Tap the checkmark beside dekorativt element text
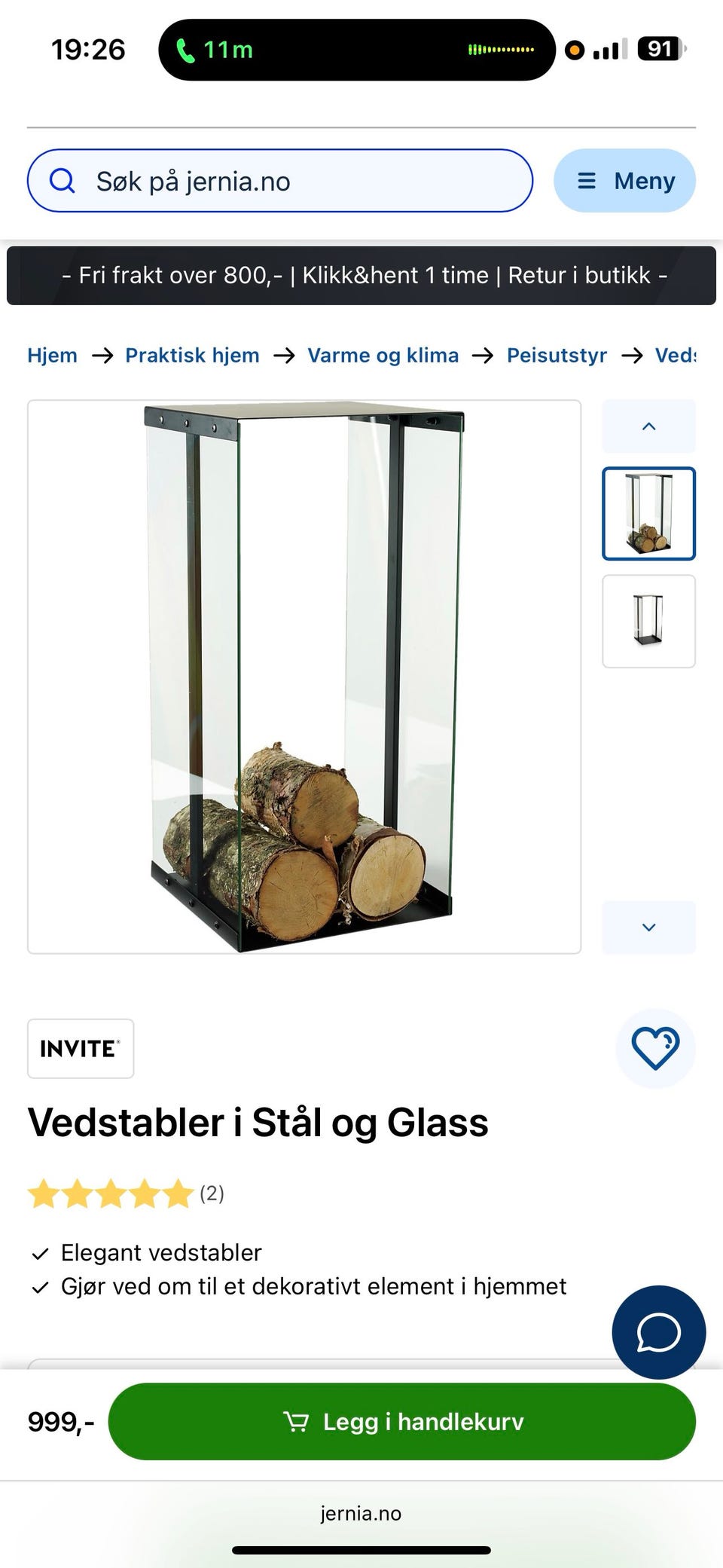Image resolution: width=723 pixels, height=1568 pixels. click(x=41, y=1286)
